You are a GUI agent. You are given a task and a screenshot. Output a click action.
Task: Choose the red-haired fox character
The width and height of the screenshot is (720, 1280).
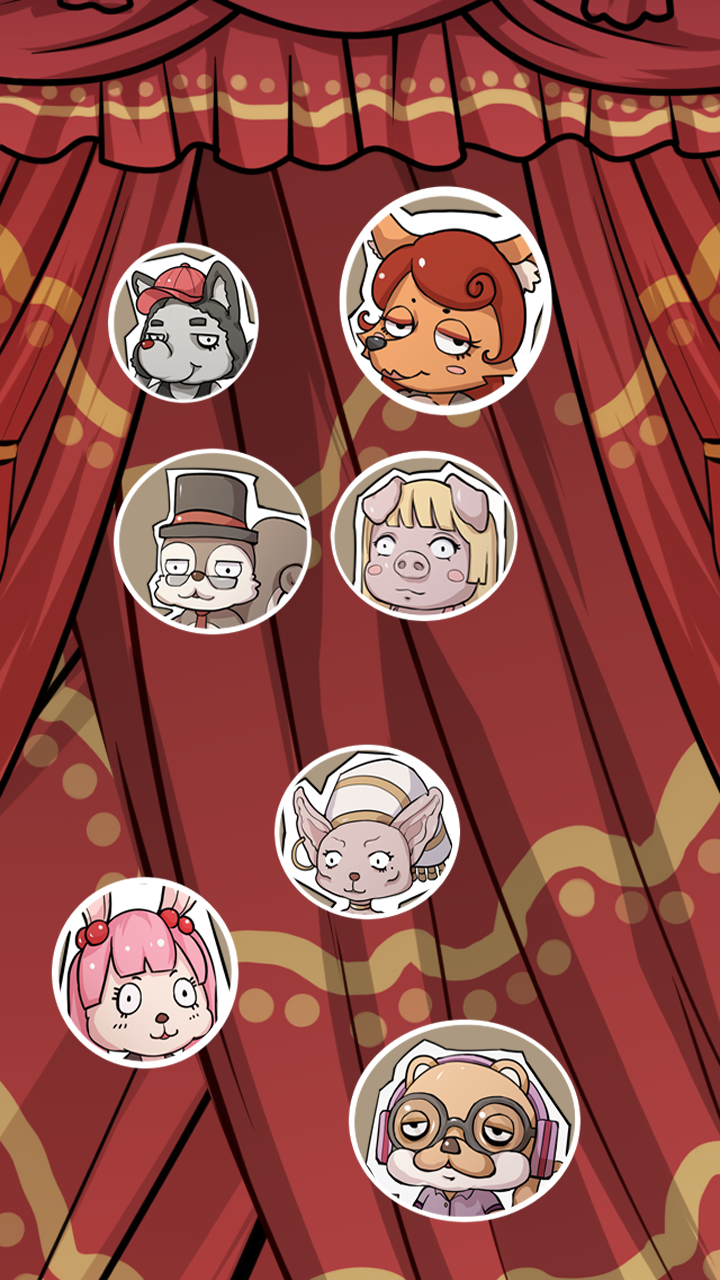445,300
